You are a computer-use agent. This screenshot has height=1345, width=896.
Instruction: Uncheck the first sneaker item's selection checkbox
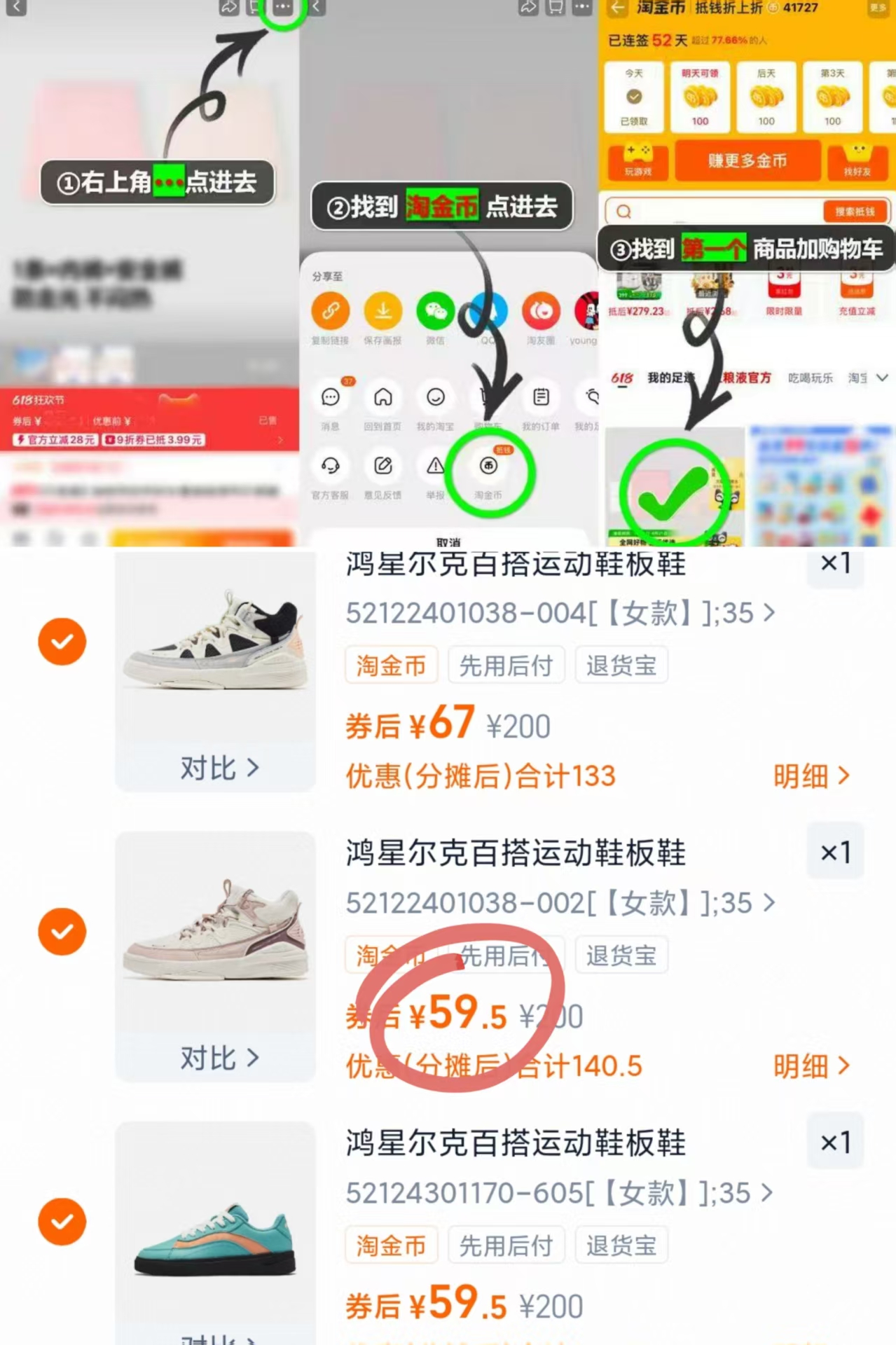(62, 641)
